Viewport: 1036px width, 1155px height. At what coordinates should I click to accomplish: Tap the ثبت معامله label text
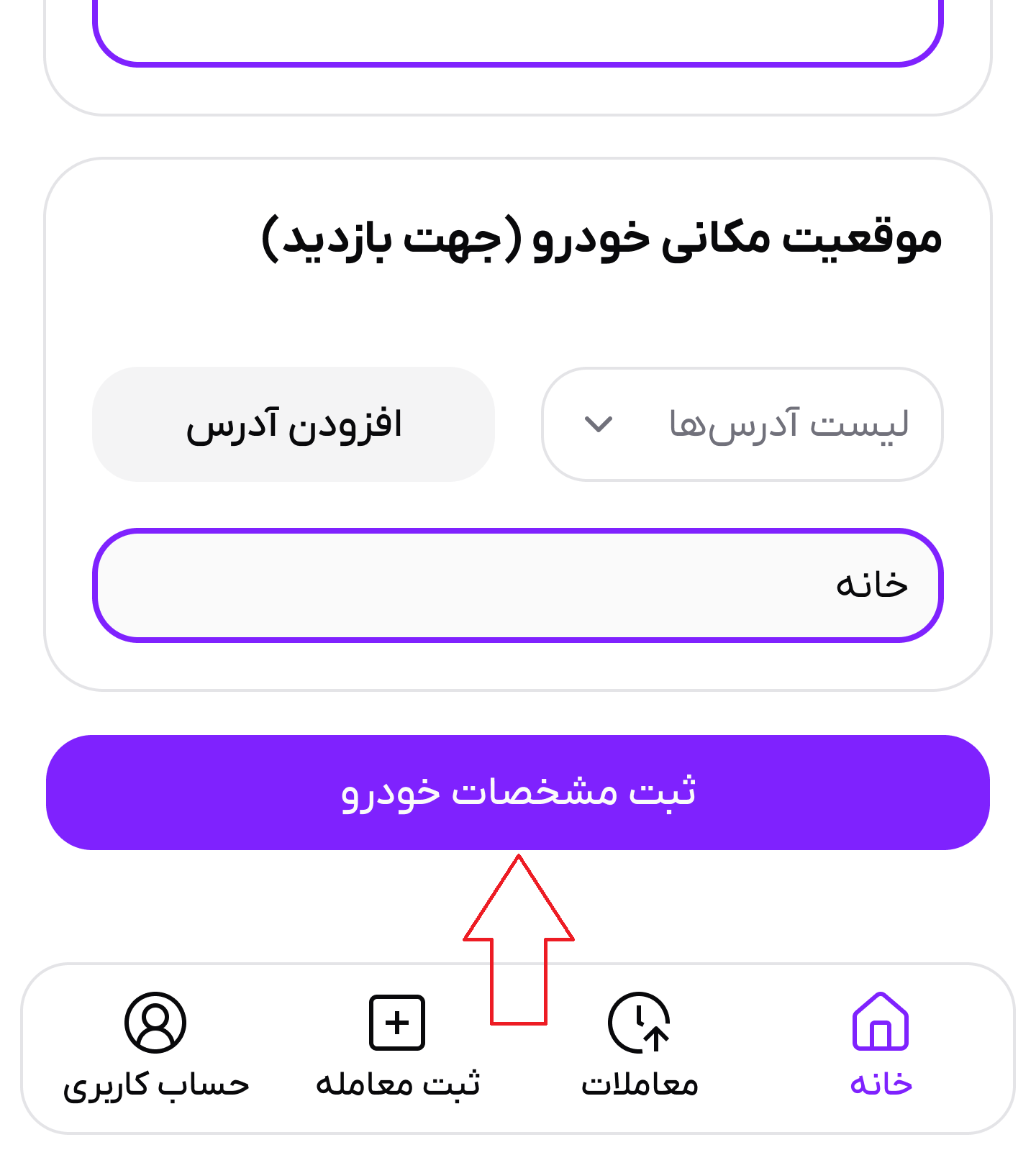coord(396,1085)
